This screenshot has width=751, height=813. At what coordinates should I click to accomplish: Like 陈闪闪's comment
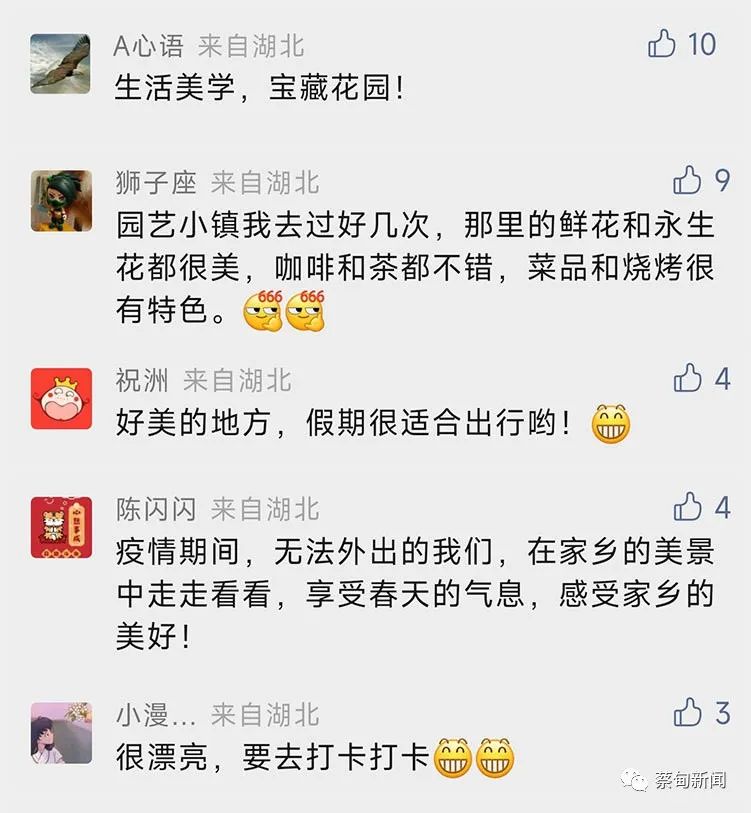pyautogui.click(x=687, y=507)
